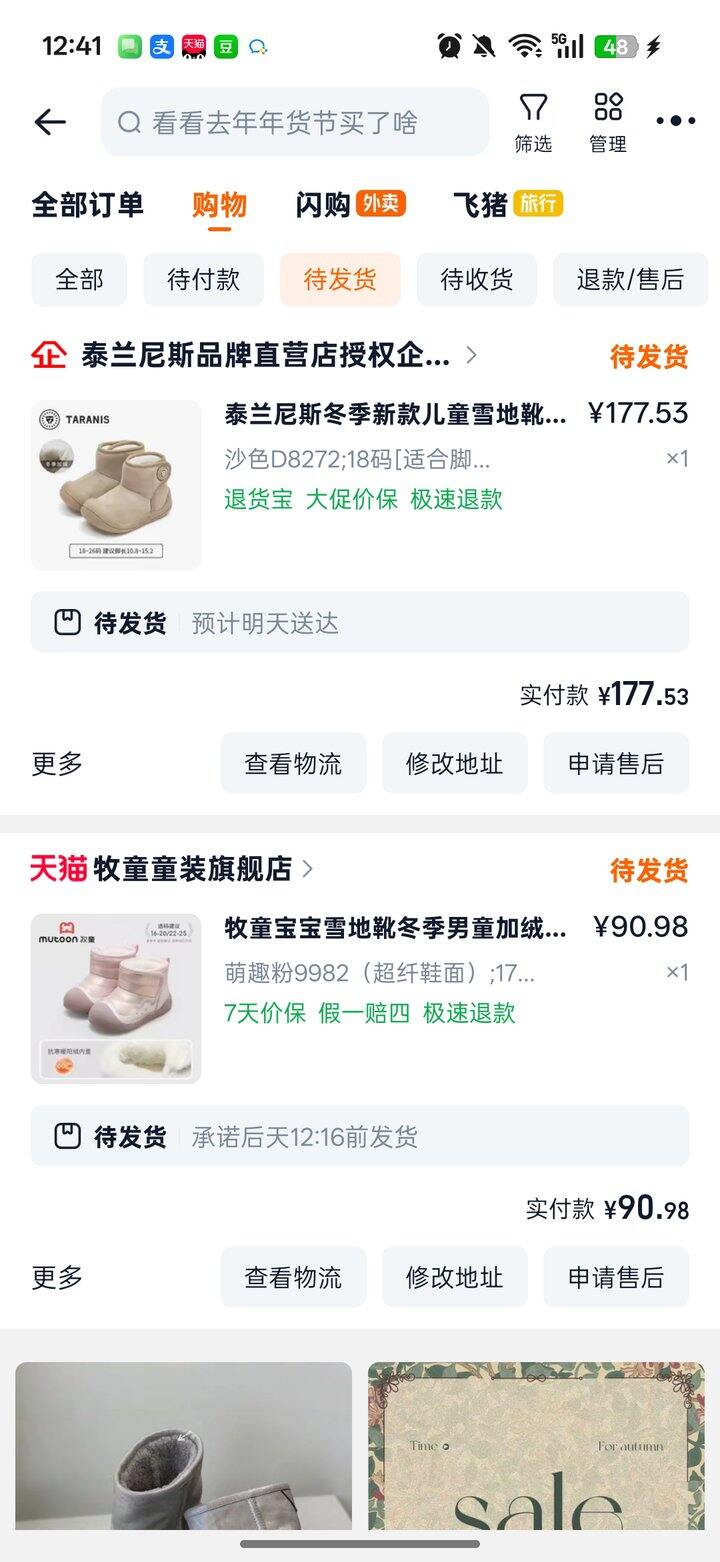Tap the search input field at top

(x=295, y=120)
